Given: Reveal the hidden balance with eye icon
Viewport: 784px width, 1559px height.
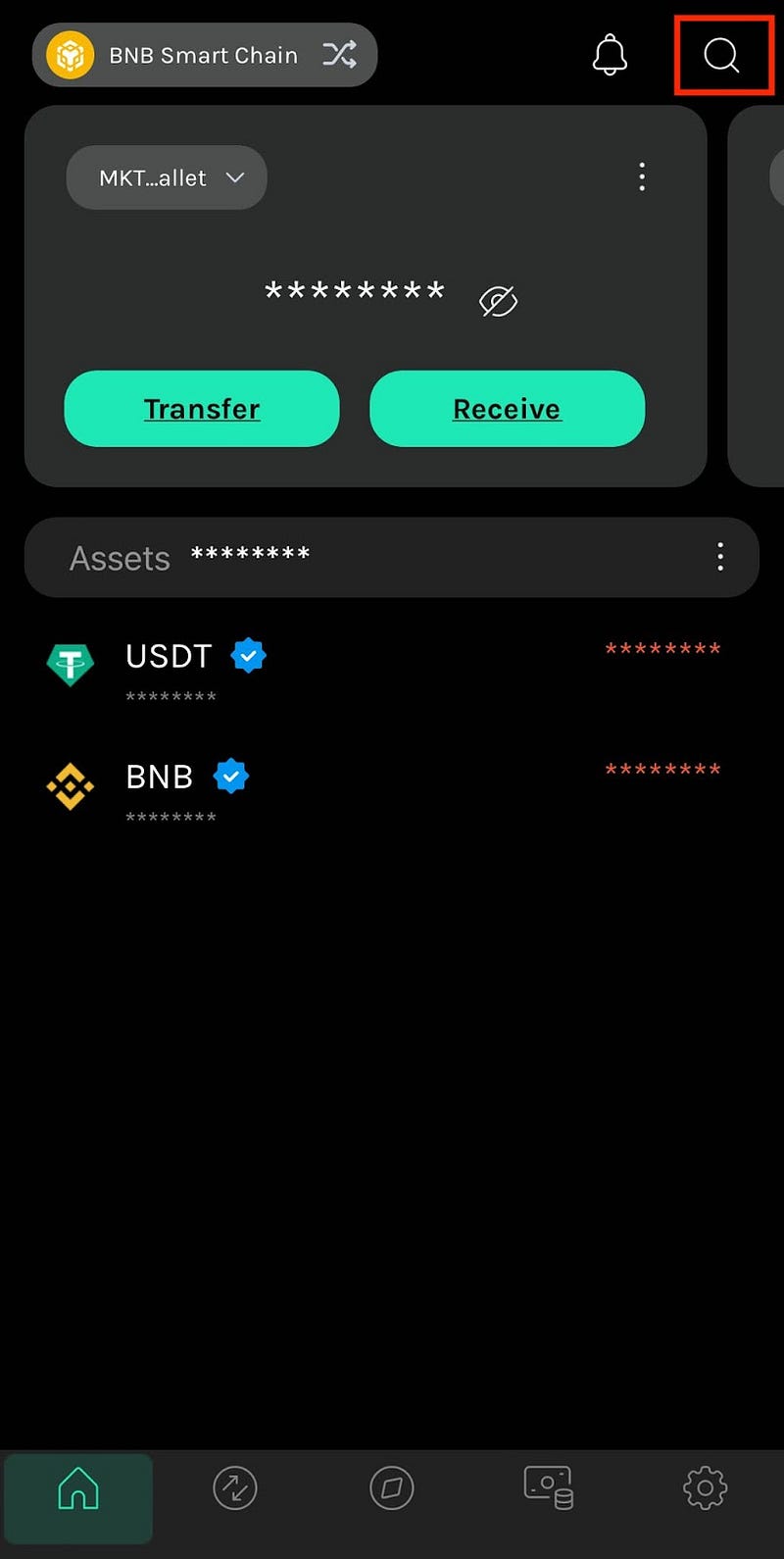Looking at the screenshot, I should click(498, 301).
